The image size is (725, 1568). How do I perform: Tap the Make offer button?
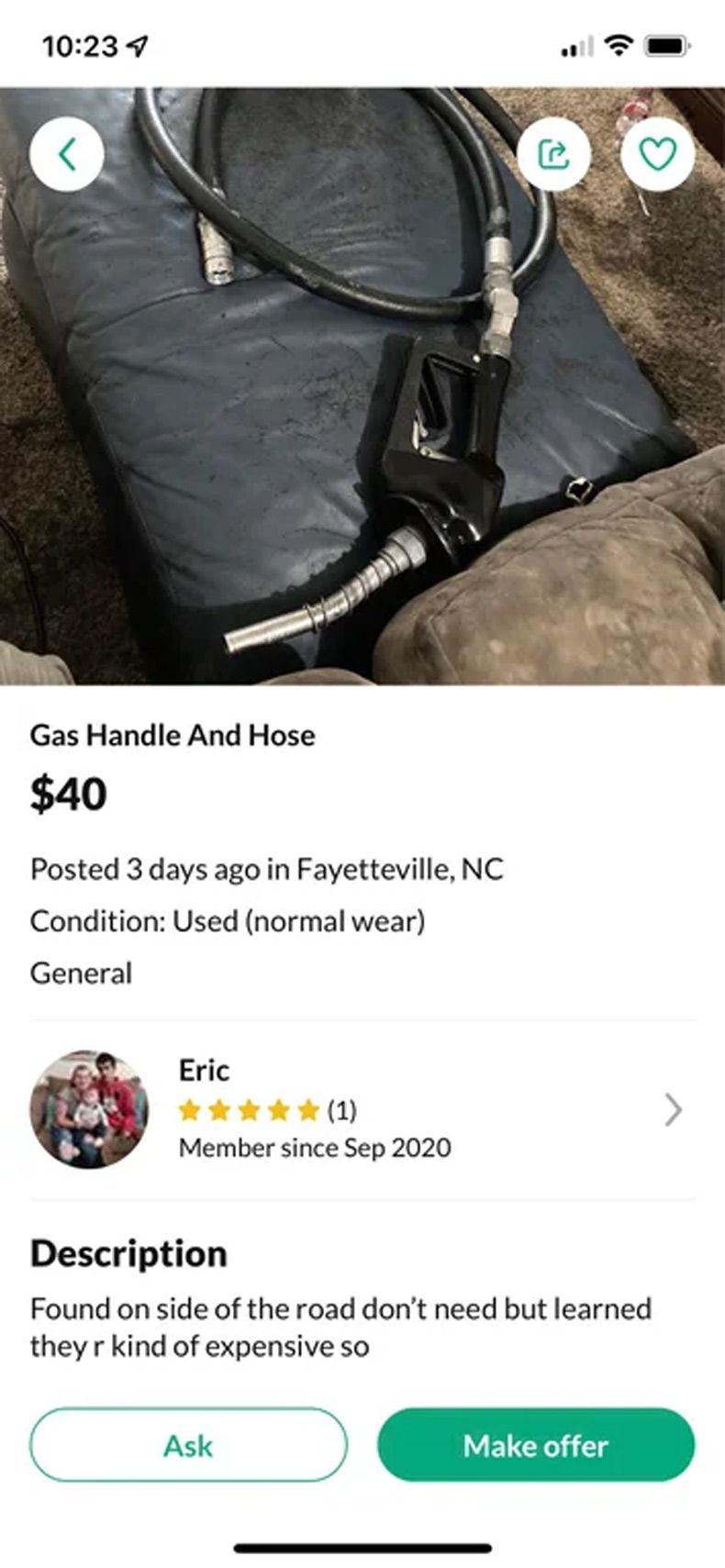point(535,1445)
